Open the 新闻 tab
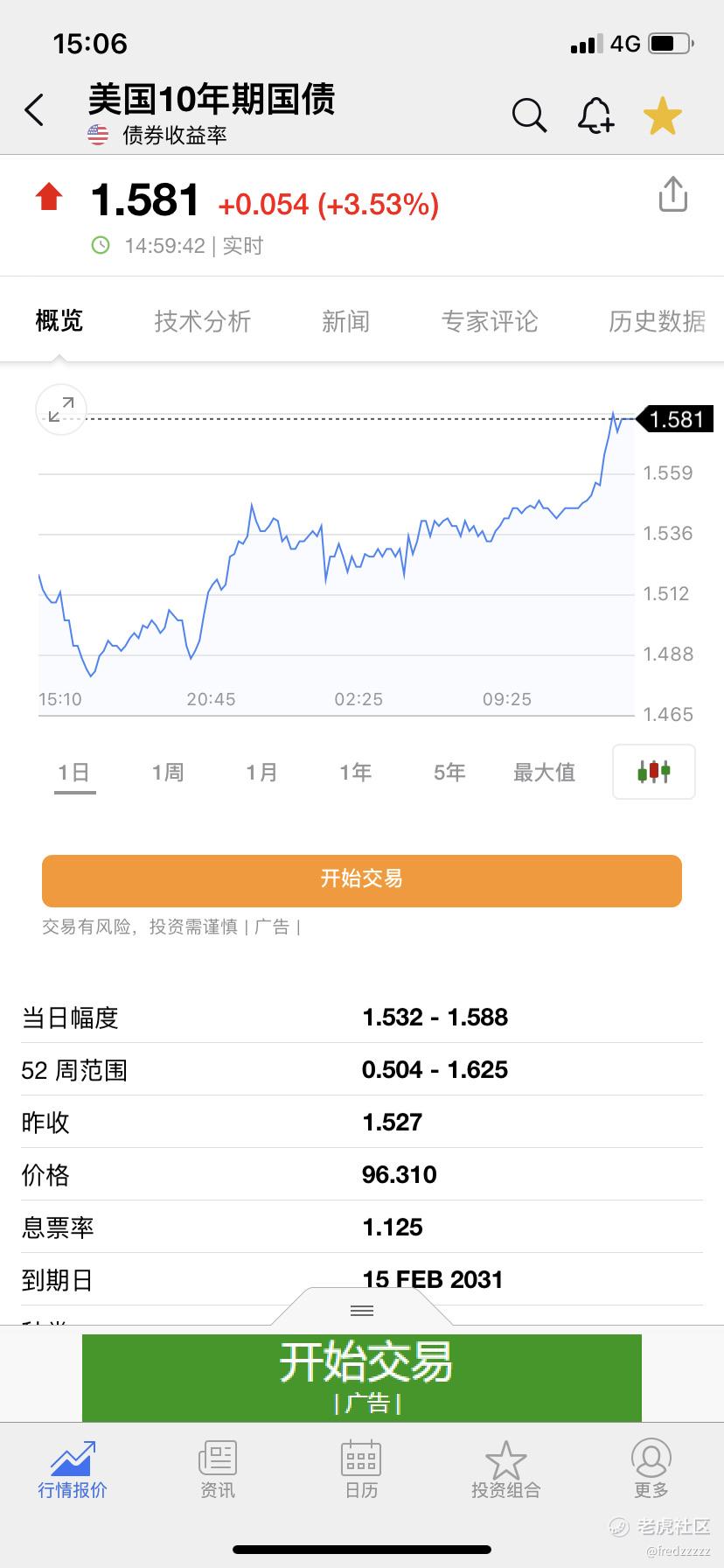The image size is (724, 1568). pyautogui.click(x=346, y=321)
